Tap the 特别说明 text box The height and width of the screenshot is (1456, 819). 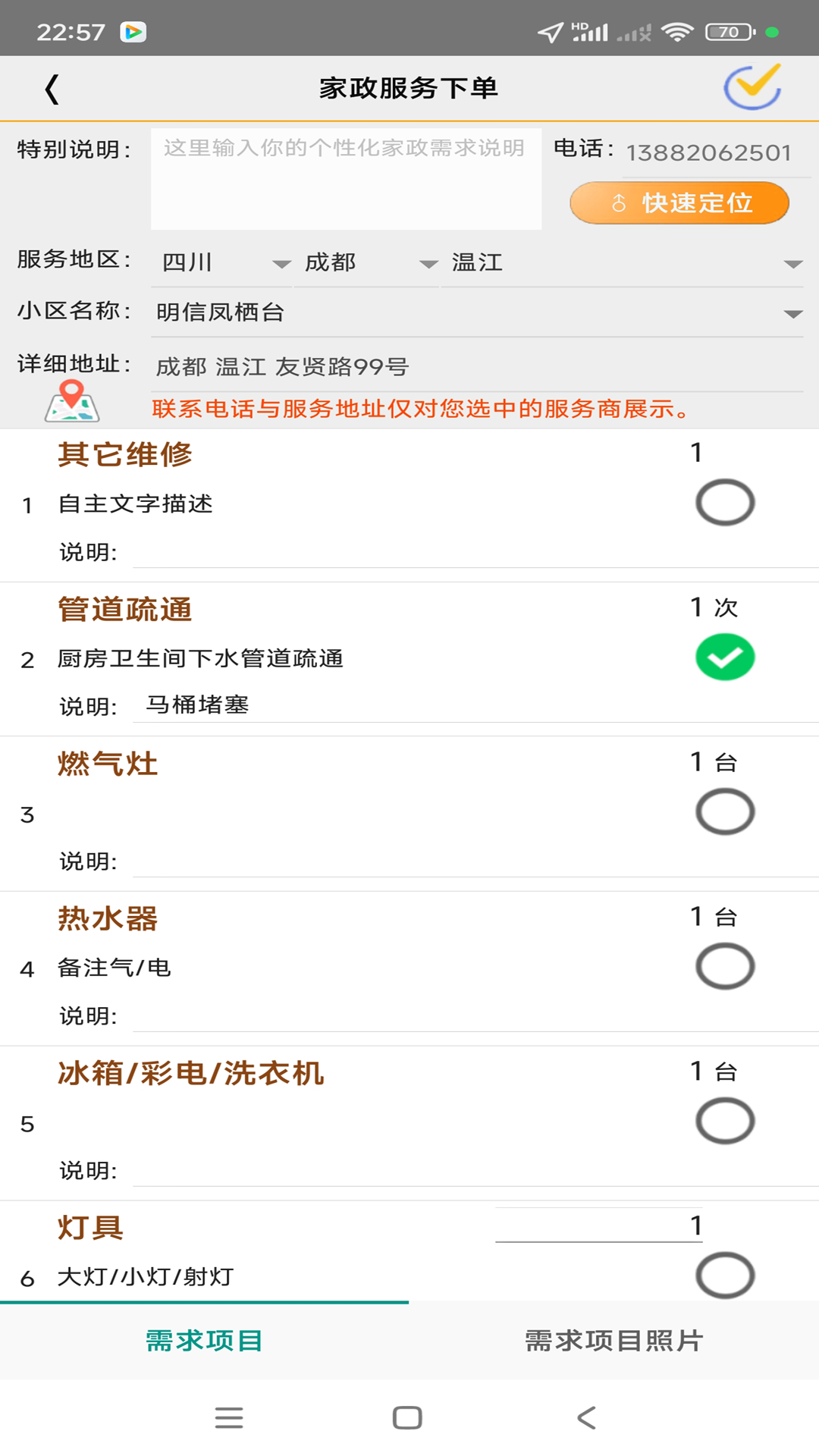[x=346, y=179]
